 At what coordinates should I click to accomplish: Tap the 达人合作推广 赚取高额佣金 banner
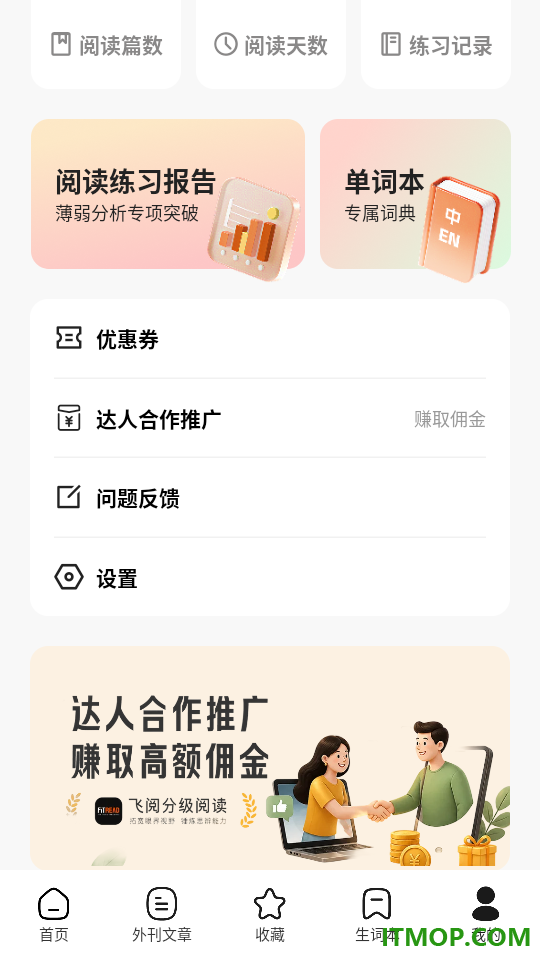pos(270,757)
